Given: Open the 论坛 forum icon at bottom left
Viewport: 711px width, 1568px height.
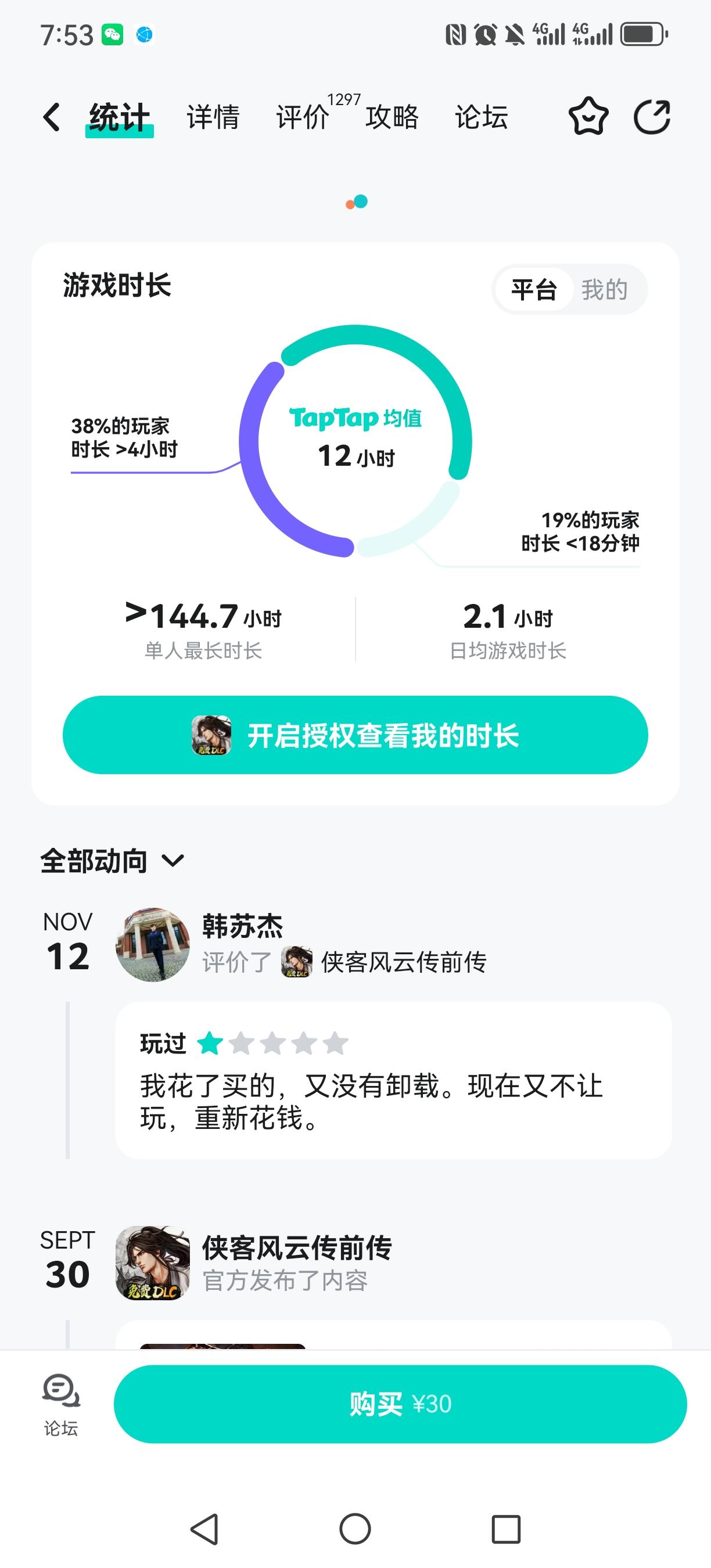Looking at the screenshot, I should (x=62, y=1404).
